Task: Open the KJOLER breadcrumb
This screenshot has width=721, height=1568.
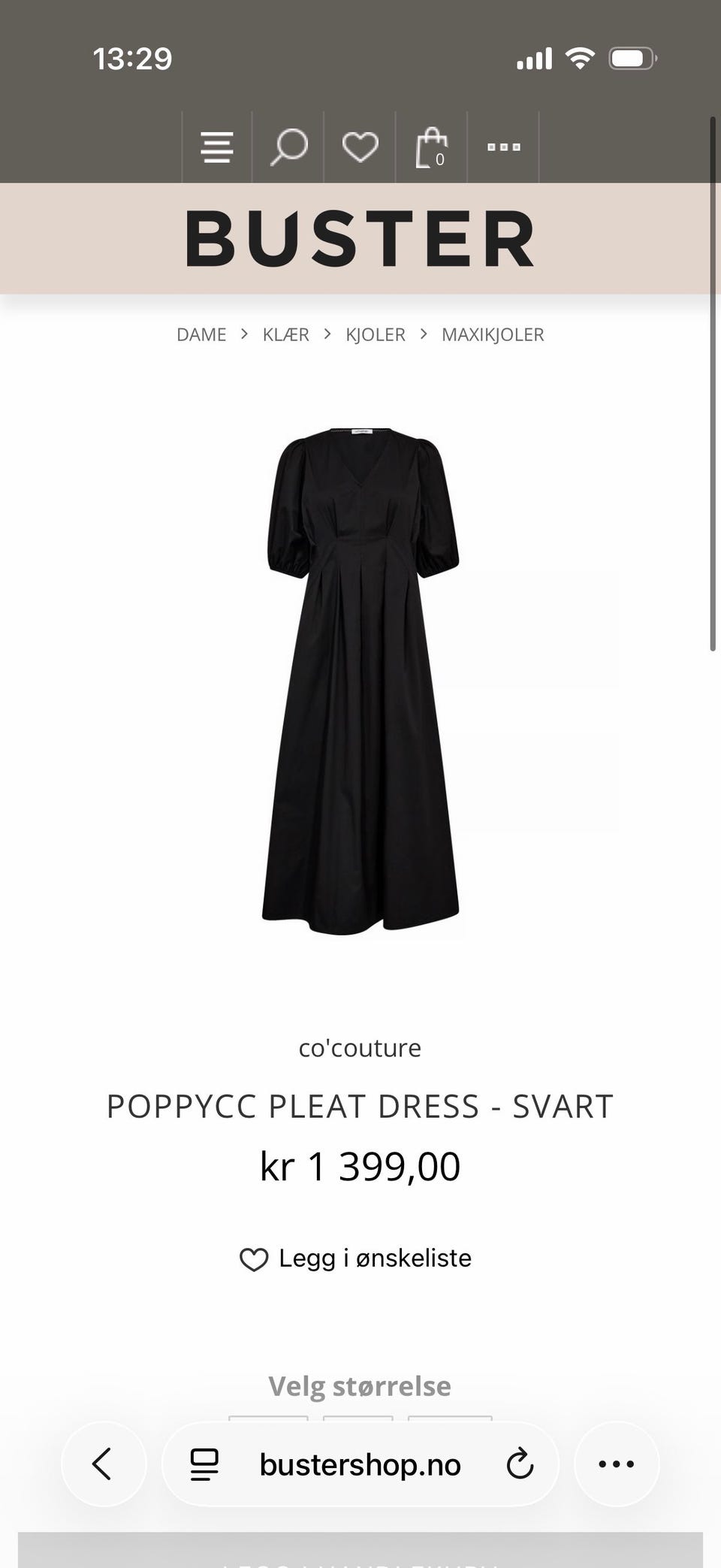Action: coord(376,335)
